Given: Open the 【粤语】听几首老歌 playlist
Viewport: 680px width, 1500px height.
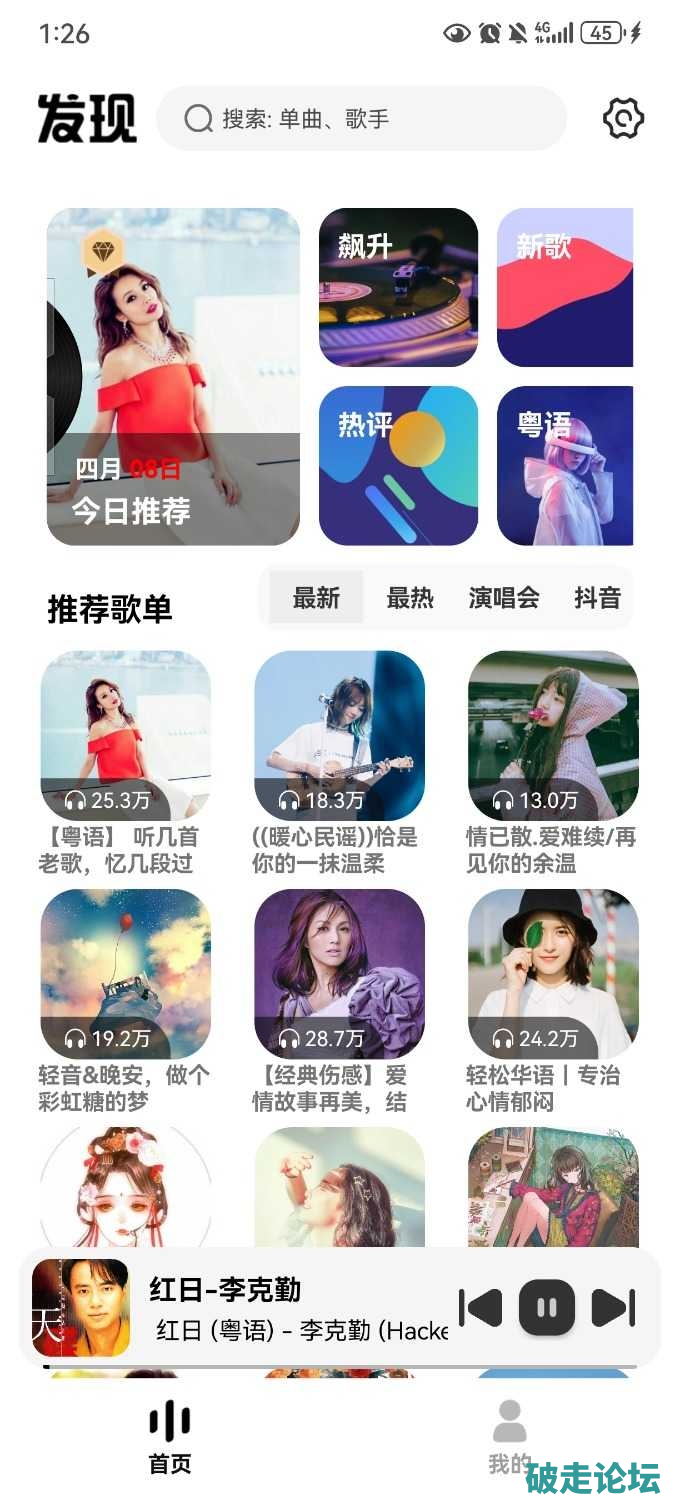Looking at the screenshot, I should 125,736.
